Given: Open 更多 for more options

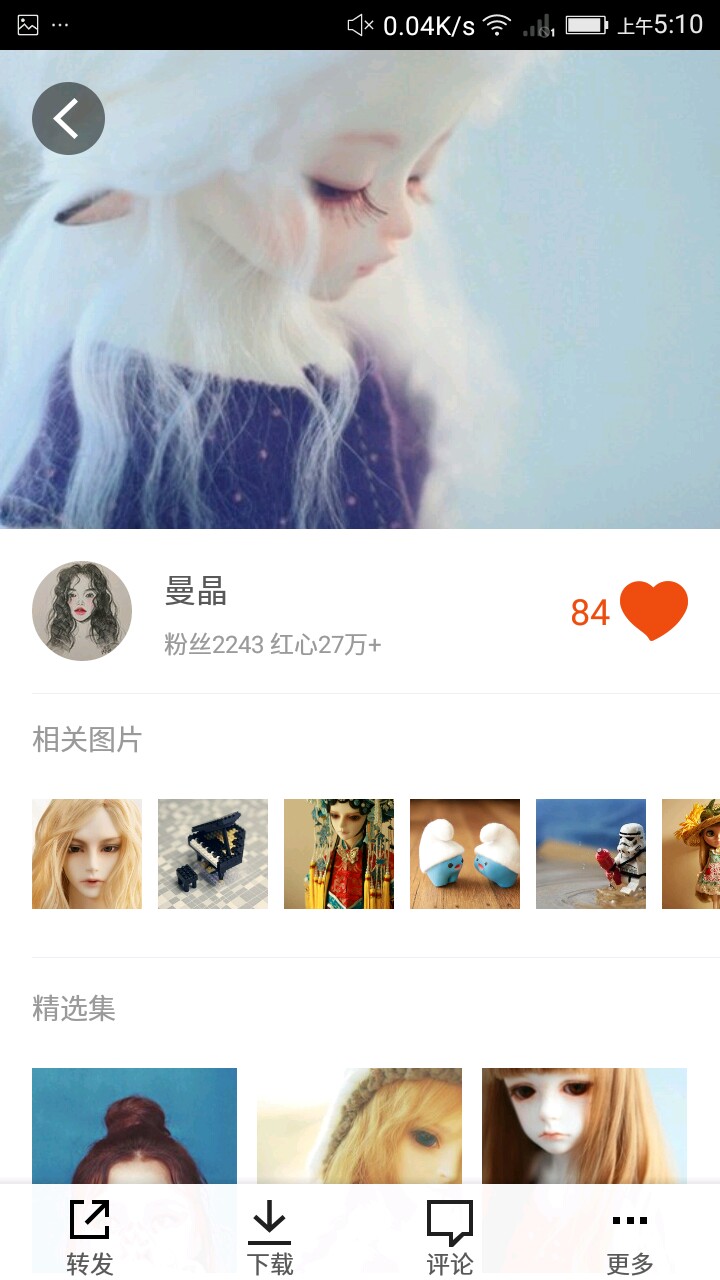Looking at the screenshot, I should (630, 1236).
